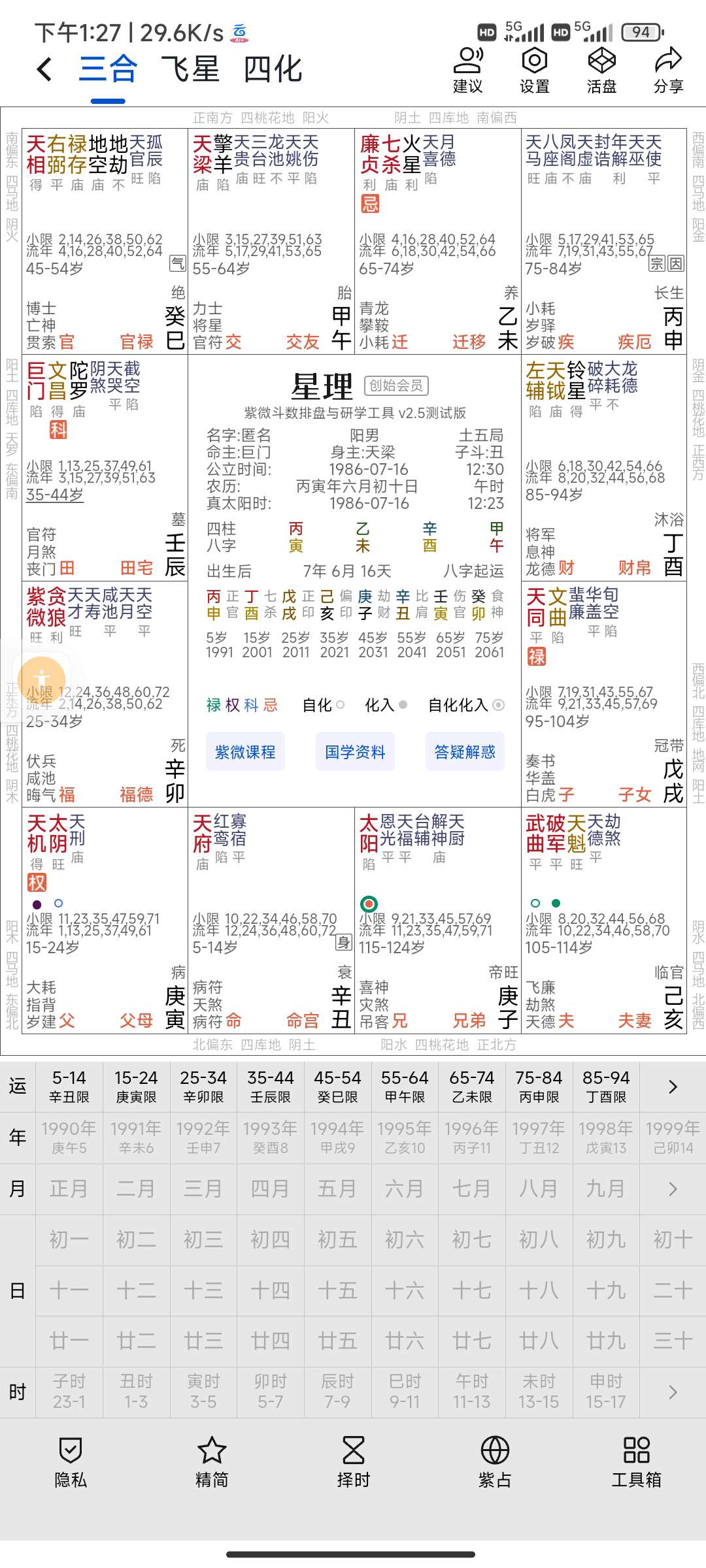
Task: Open the 建议 feedback option
Action: click(x=468, y=70)
